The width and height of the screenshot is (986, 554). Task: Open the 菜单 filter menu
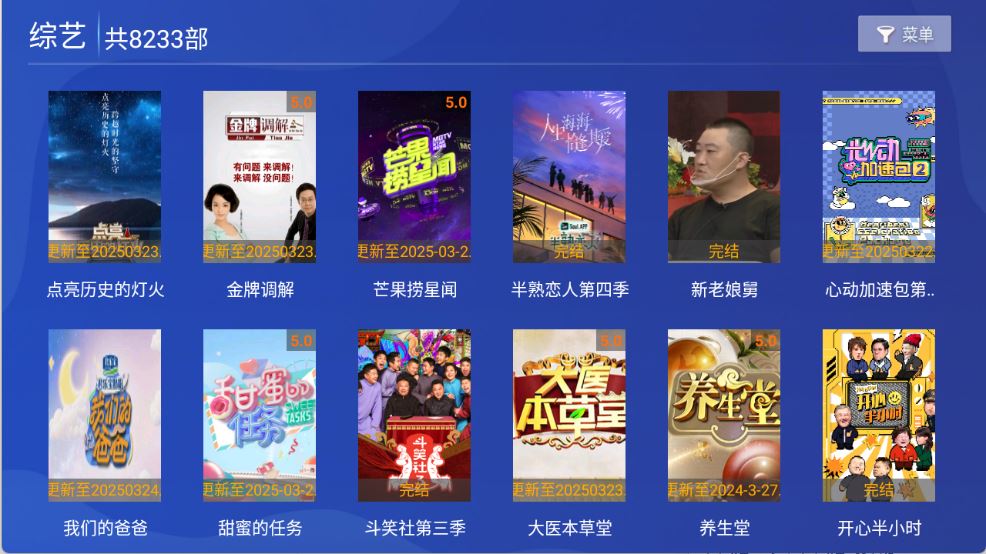coord(903,35)
